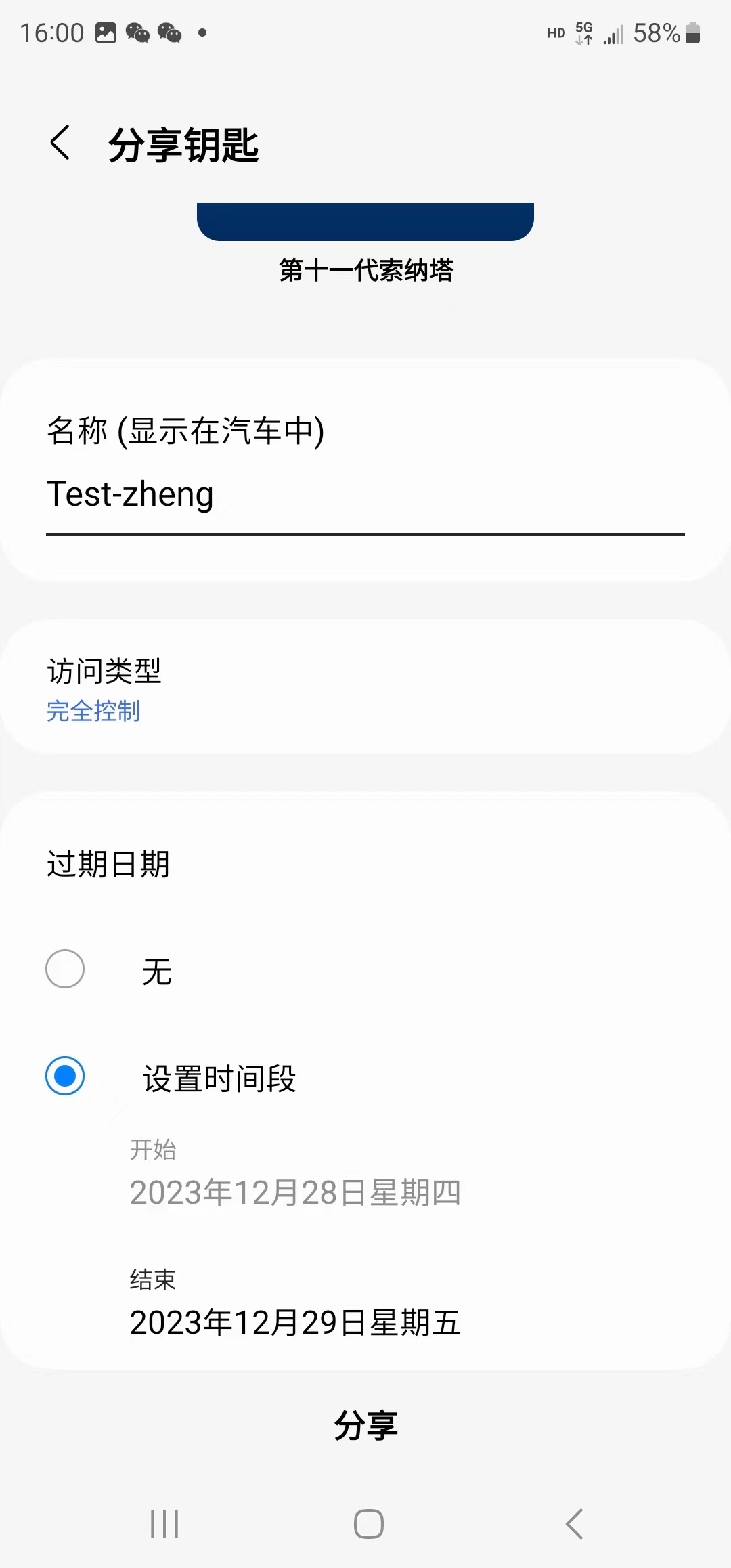Tap the signal strength bars icon
Viewport: 731px width, 1568px height.
pos(613,32)
